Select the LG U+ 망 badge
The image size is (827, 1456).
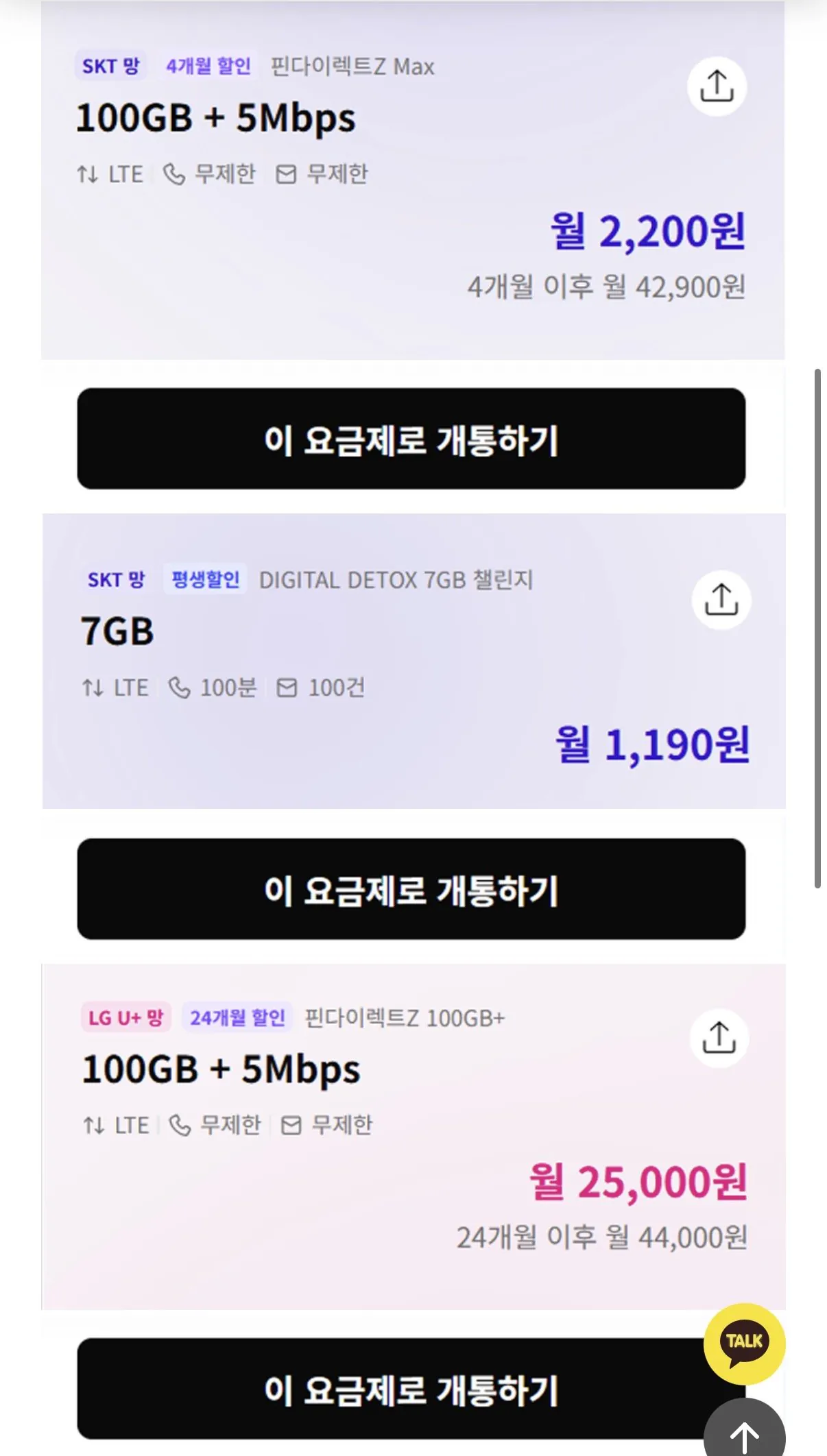(x=126, y=1019)
